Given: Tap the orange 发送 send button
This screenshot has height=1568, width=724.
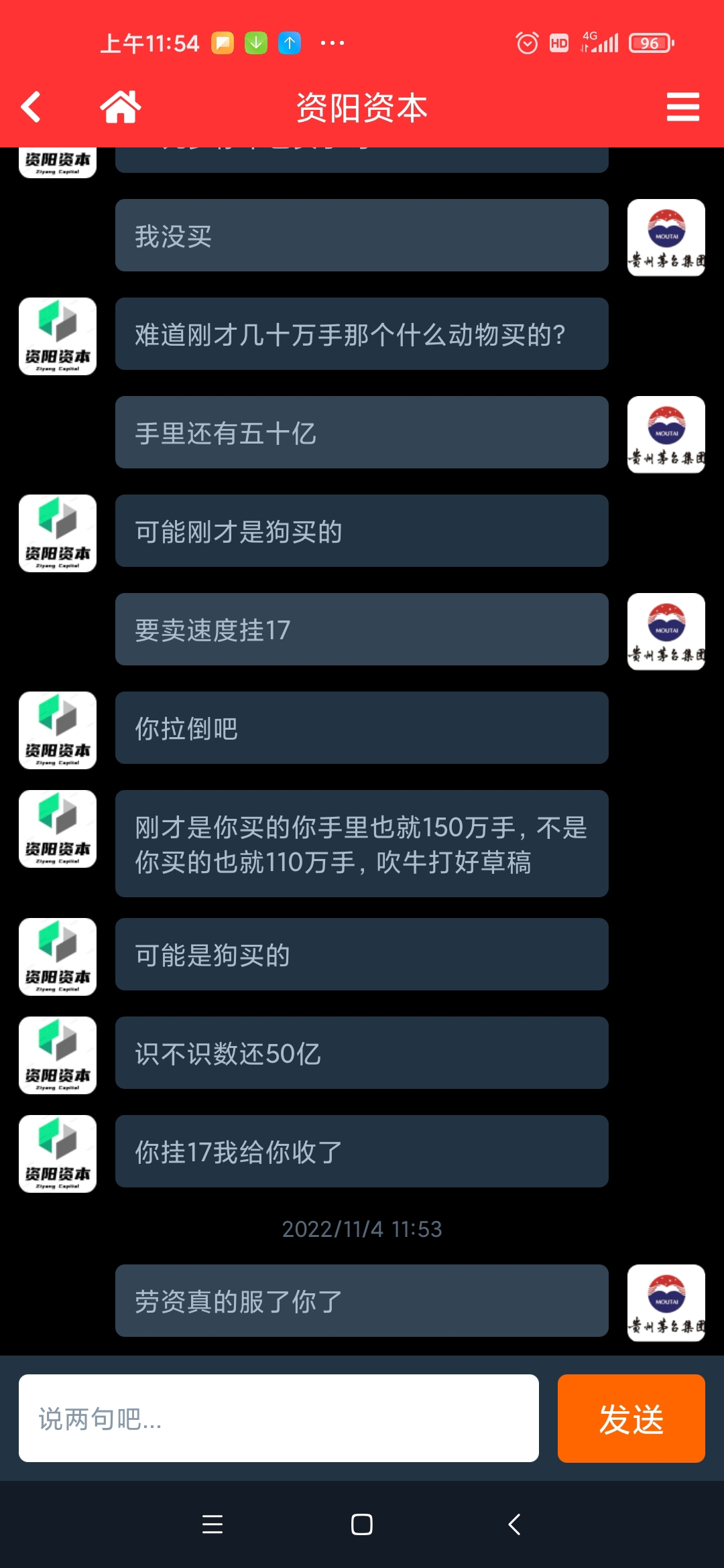Looking at the screenshot, I should (x=631, y=1418).
